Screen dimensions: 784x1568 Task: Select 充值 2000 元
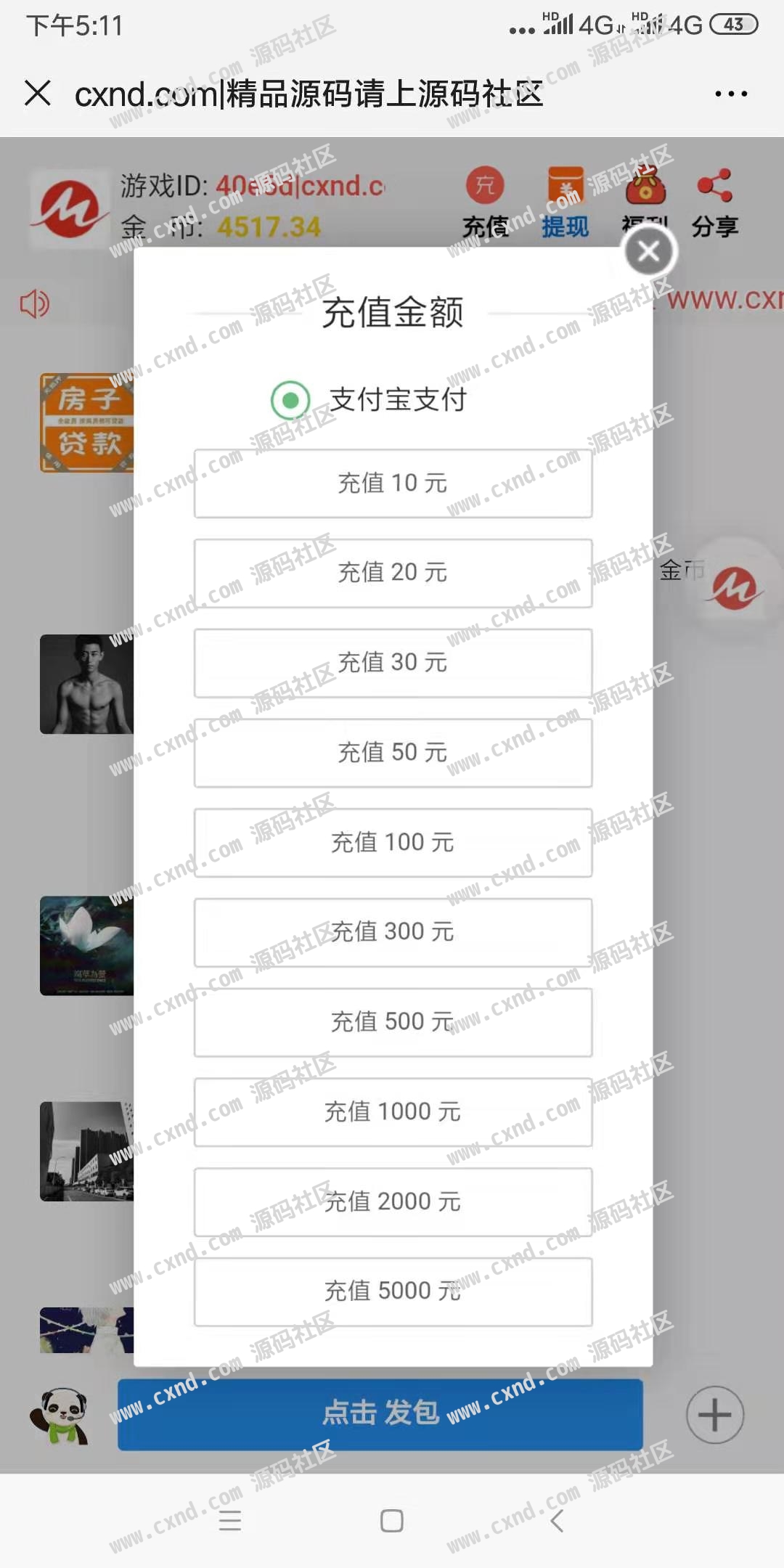pos(393,1202)
